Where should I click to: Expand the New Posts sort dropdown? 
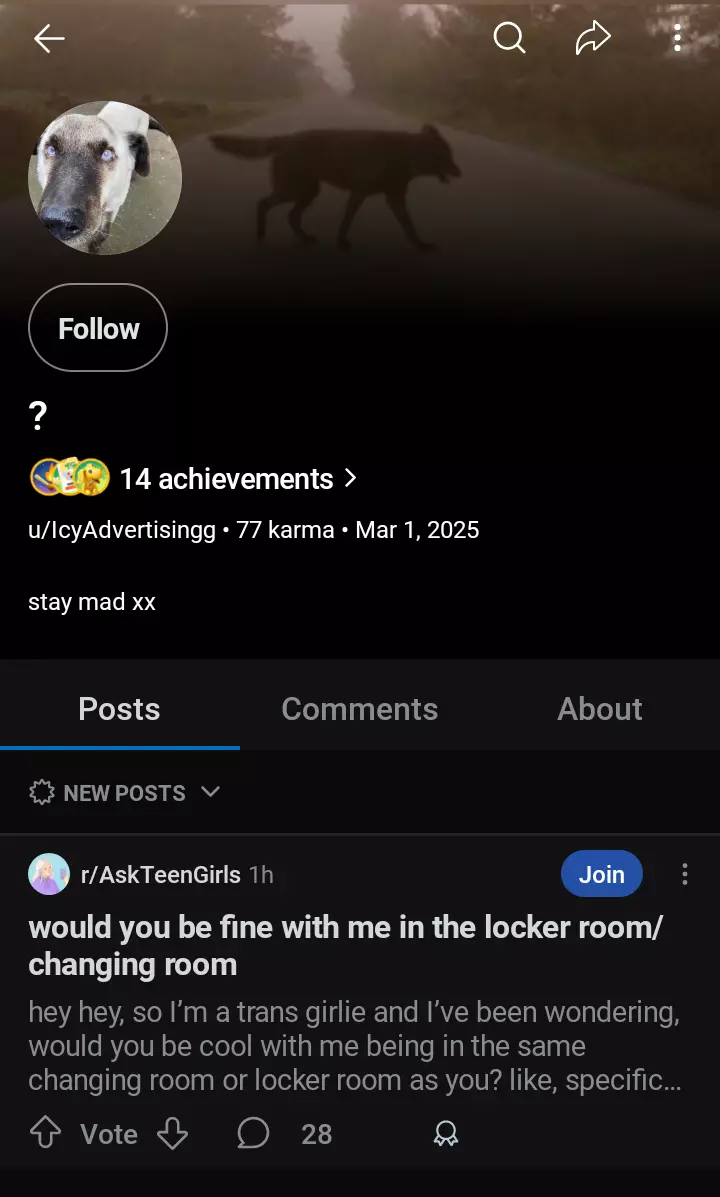coord(125,793)
